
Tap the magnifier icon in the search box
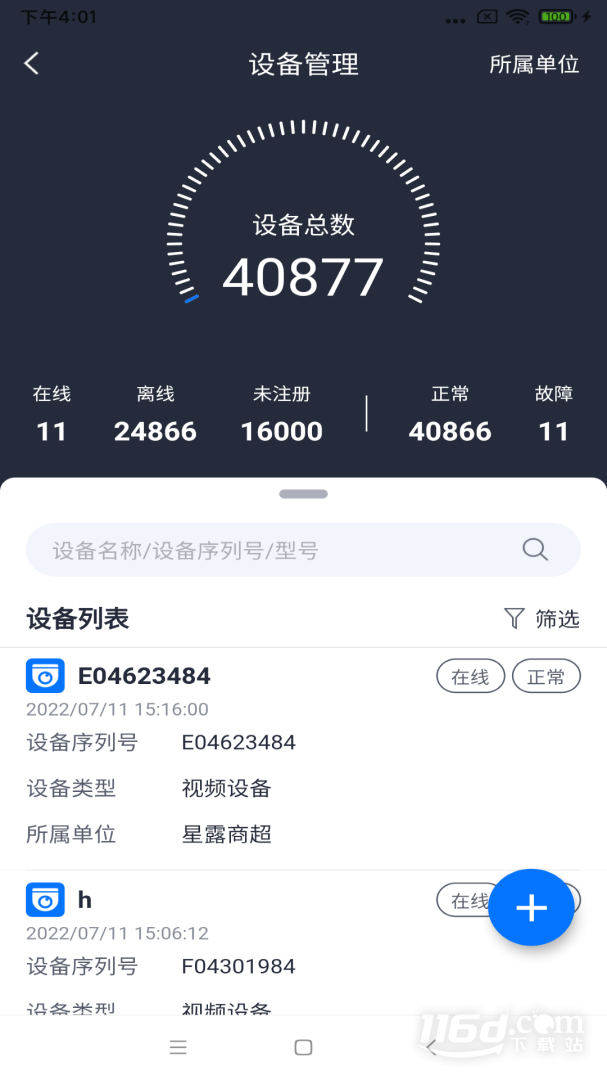(x=535, y=549)
